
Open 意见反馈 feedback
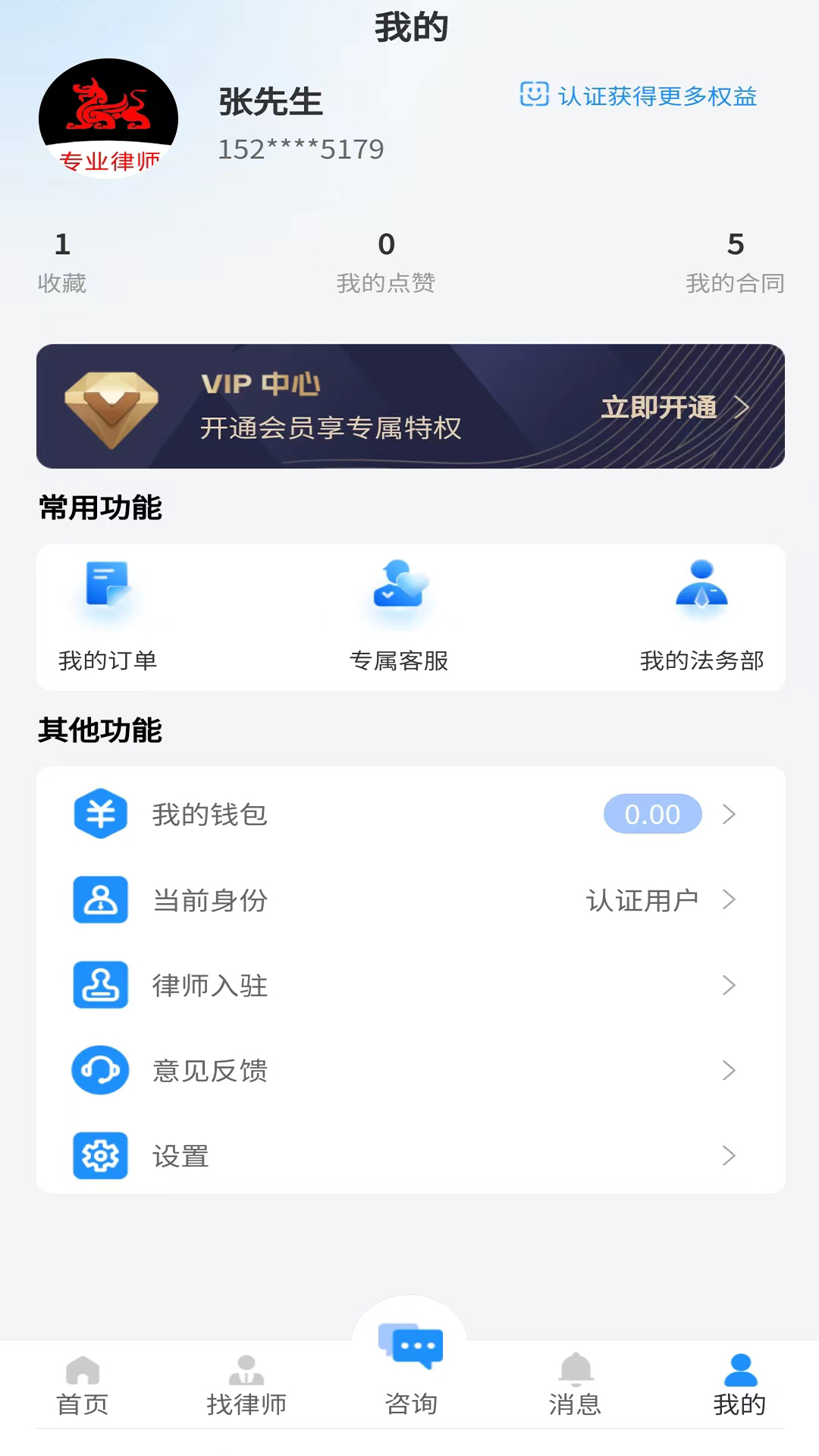click(409, 1071)
